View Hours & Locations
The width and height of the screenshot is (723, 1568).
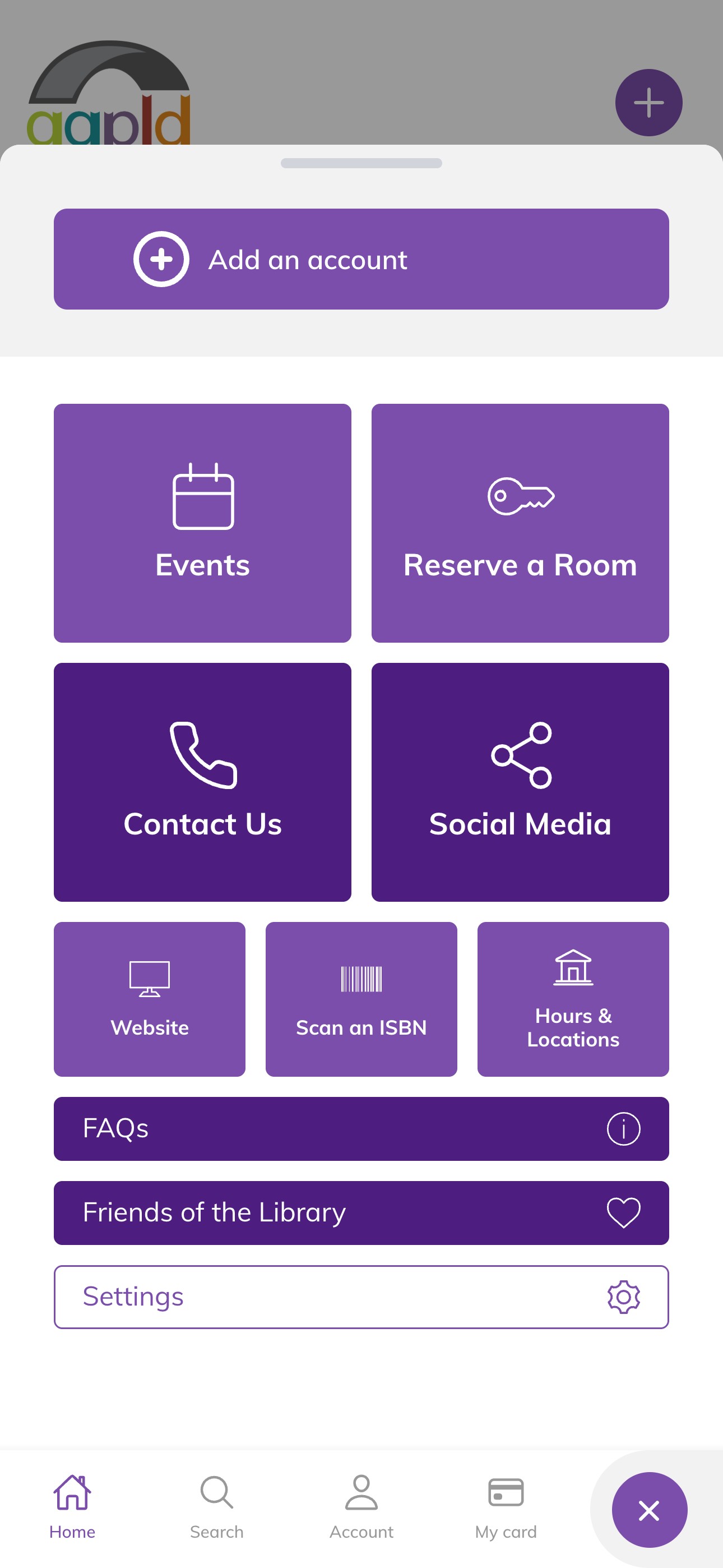[x=573, y=999]
